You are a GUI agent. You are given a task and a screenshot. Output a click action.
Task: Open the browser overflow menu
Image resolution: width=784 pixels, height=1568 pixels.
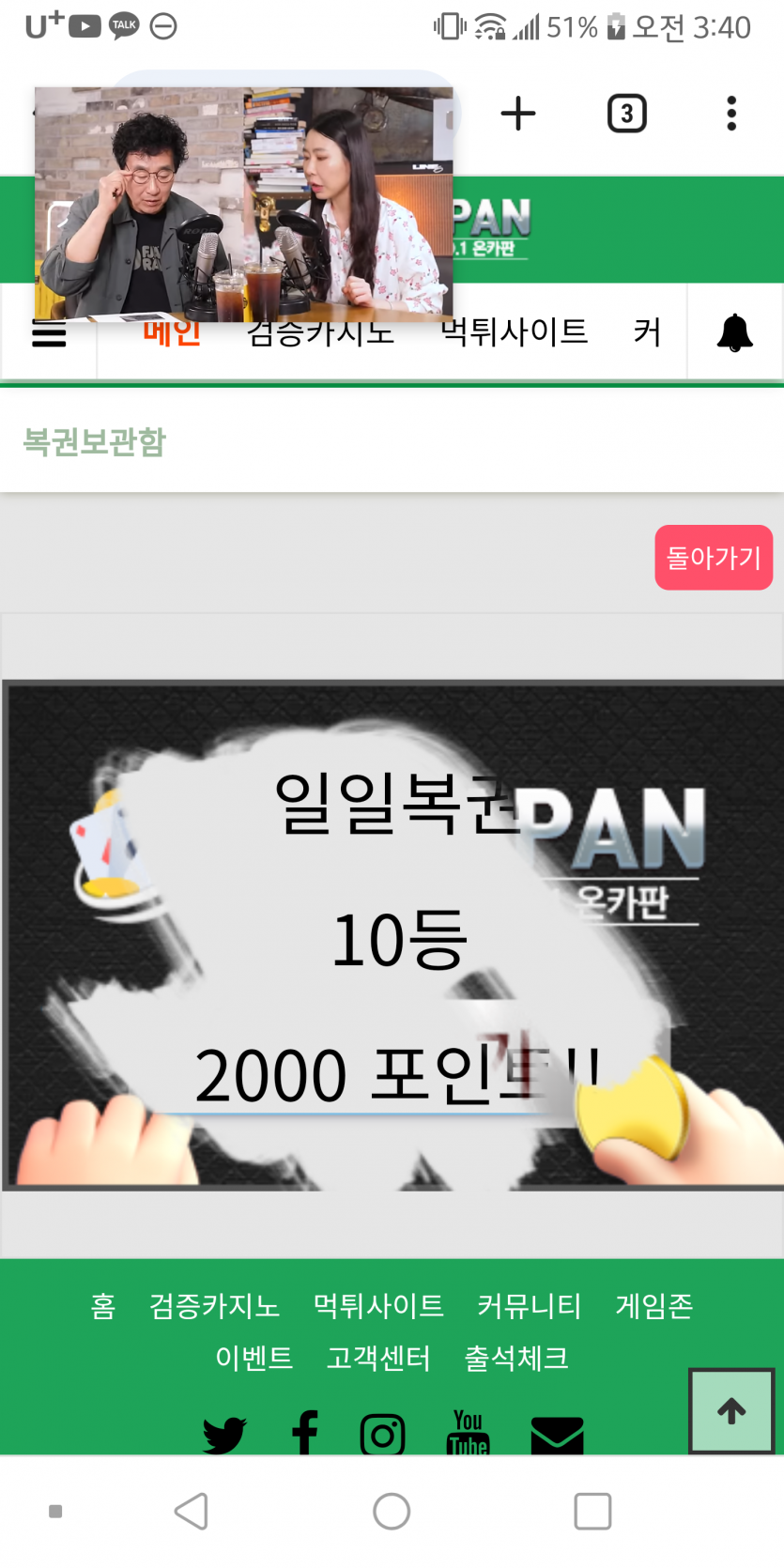[x=730, y=114]
